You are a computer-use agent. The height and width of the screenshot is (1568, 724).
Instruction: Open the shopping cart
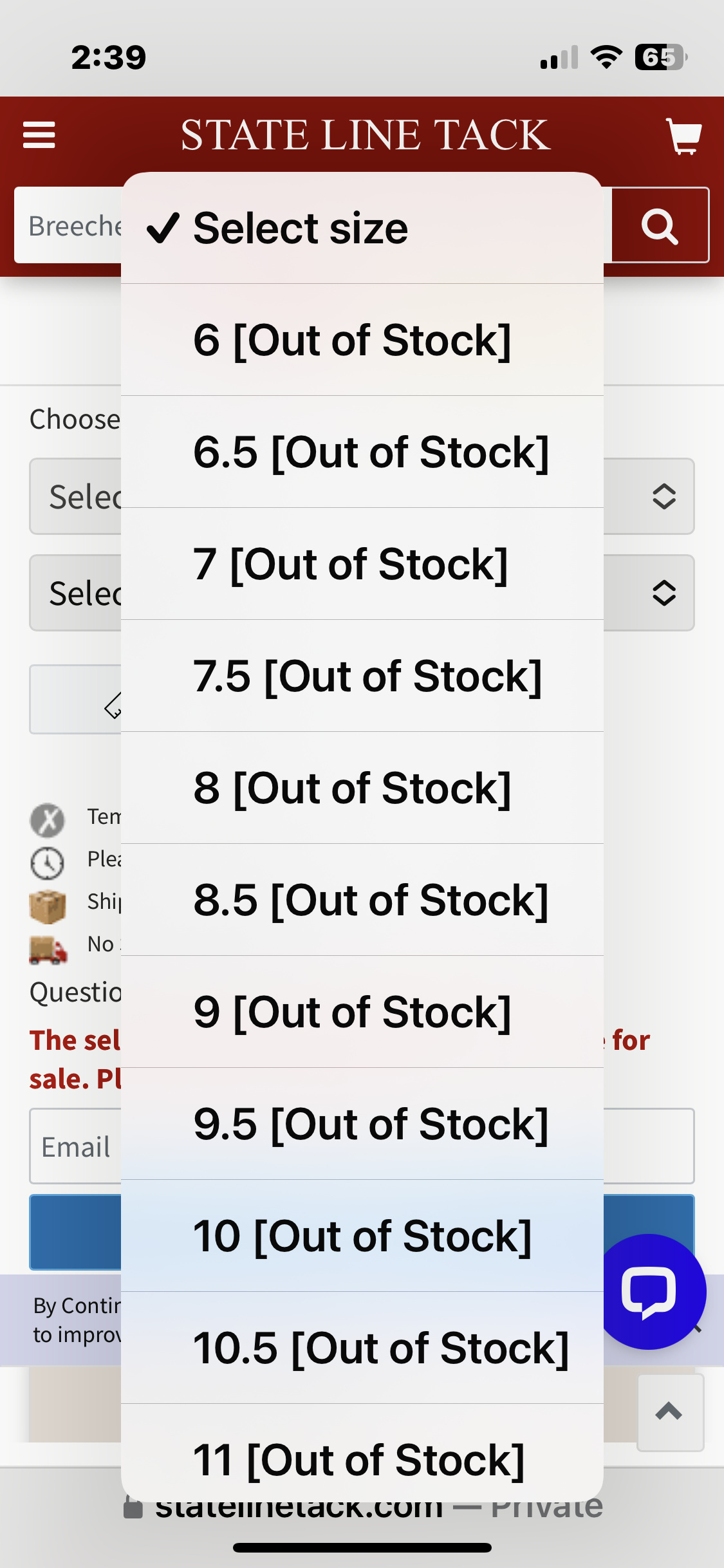683,136
